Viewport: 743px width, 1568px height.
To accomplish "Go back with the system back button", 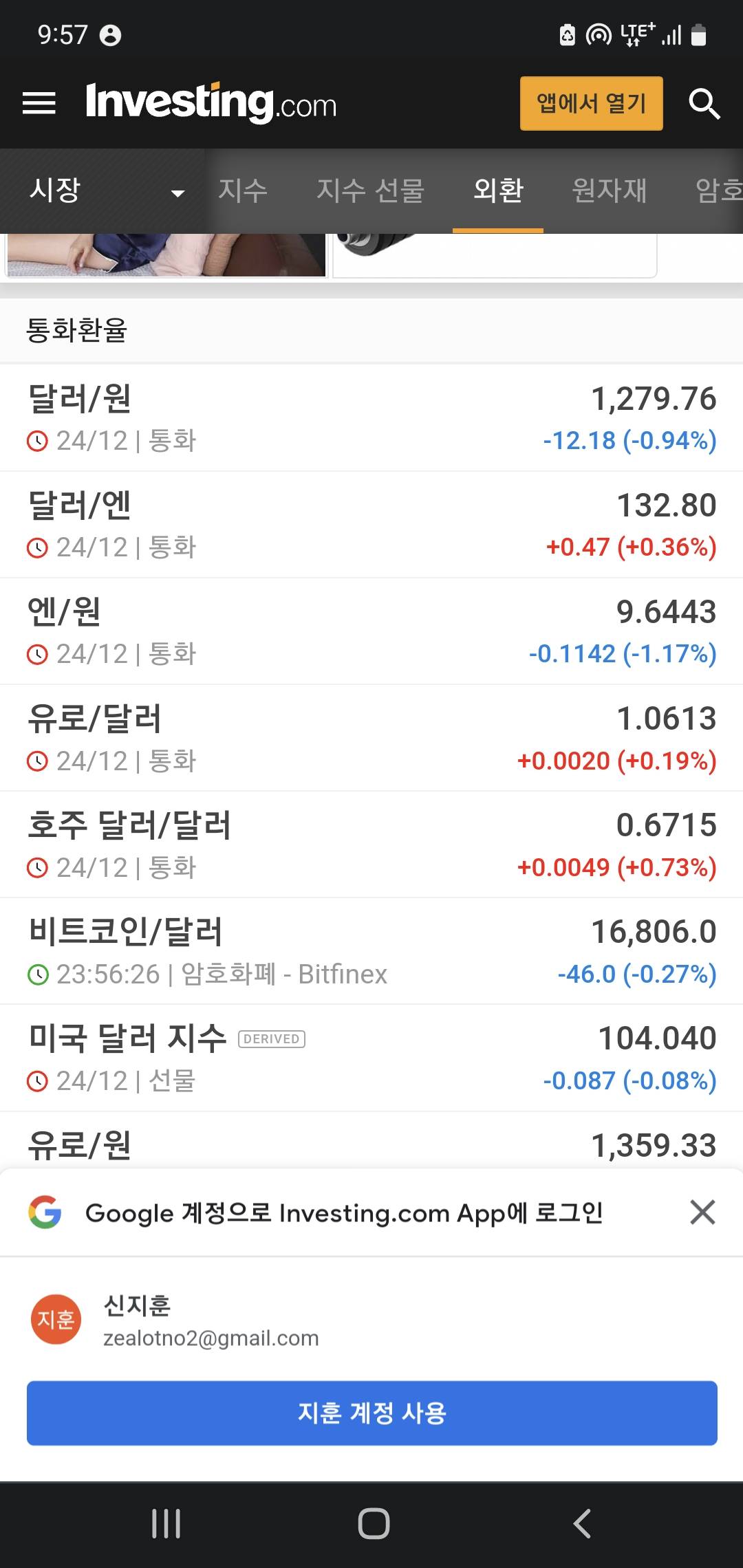I will pos(582,1523).
